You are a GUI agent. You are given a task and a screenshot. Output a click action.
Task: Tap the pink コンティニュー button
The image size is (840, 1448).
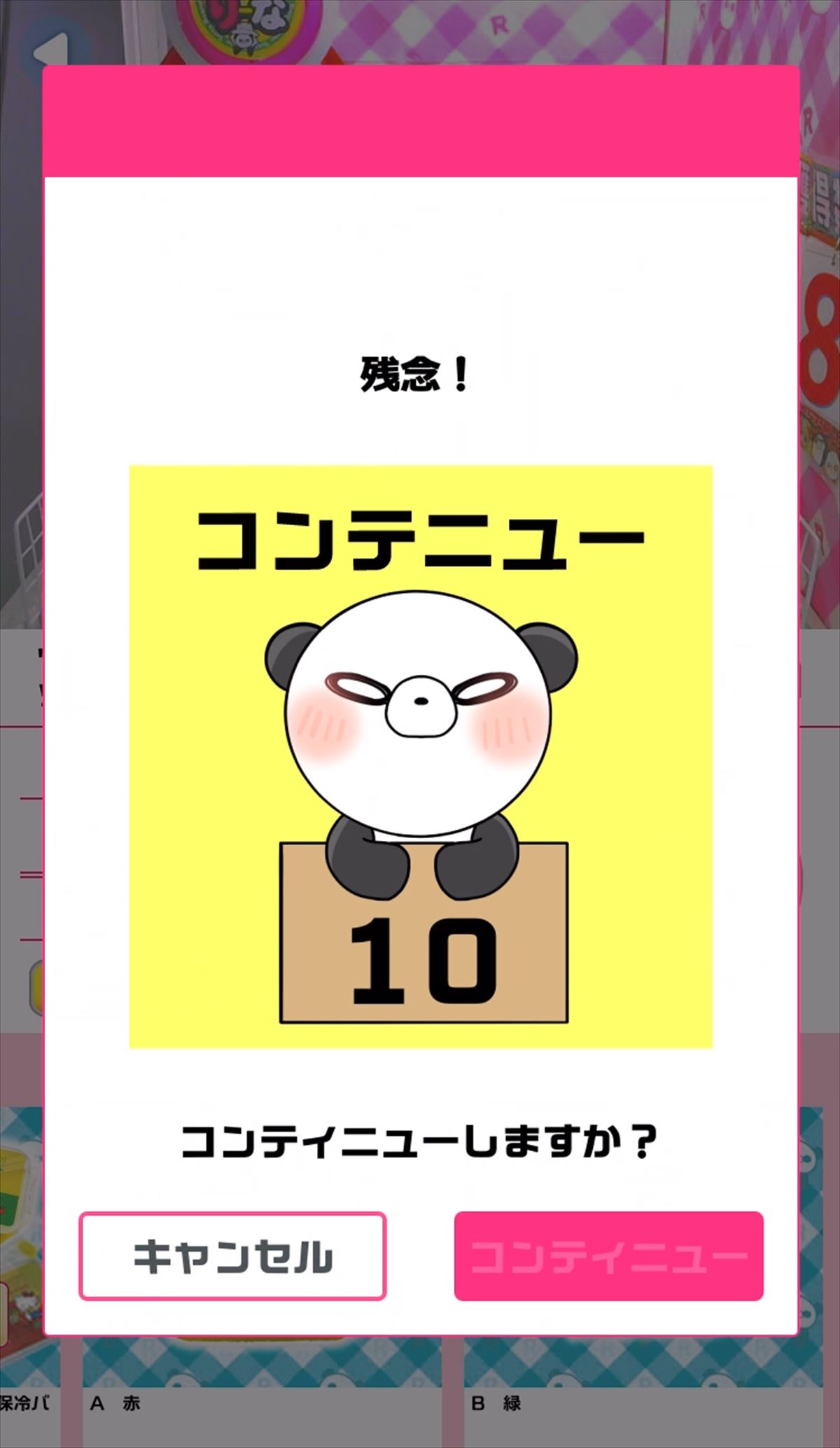pos(608,1256)
